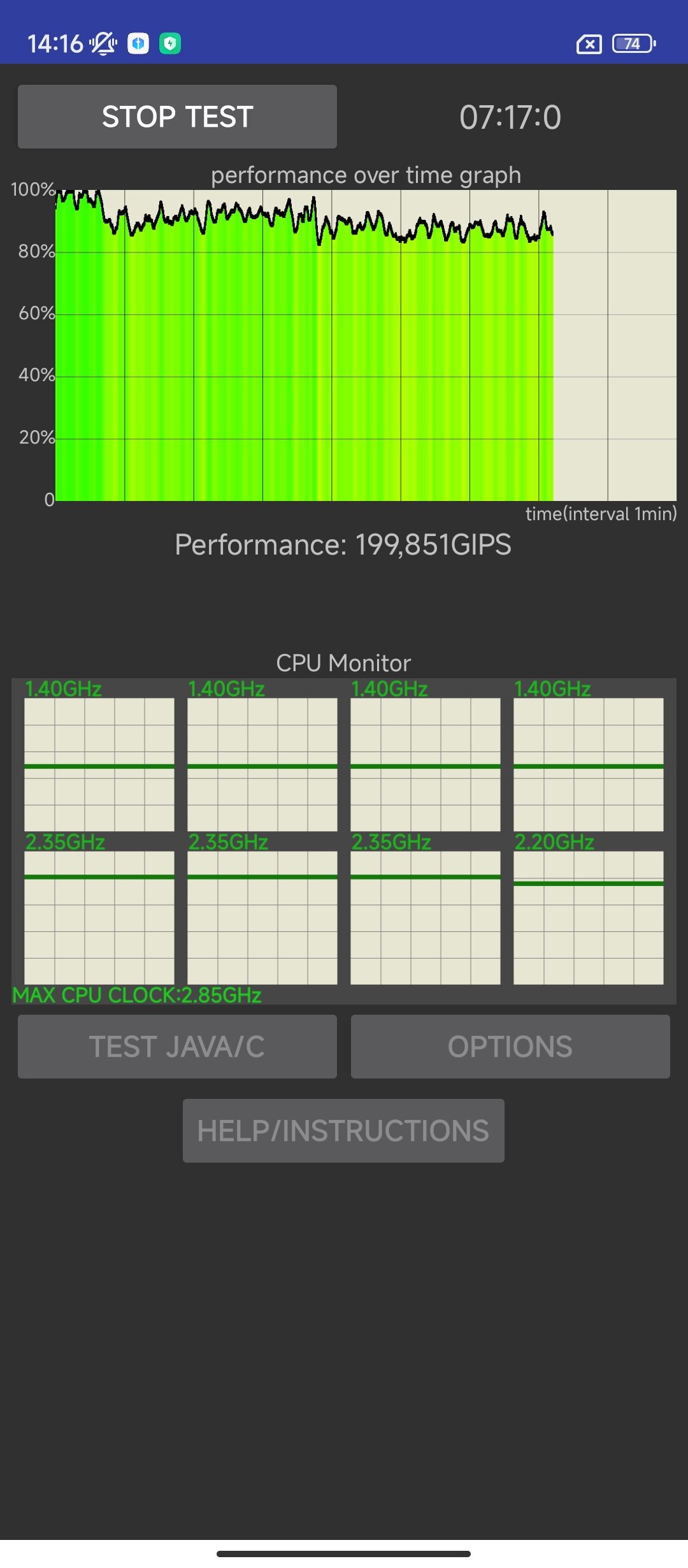Tap the STOP TEST button
The image size is (688, 1568).
(x=177, y=117)
